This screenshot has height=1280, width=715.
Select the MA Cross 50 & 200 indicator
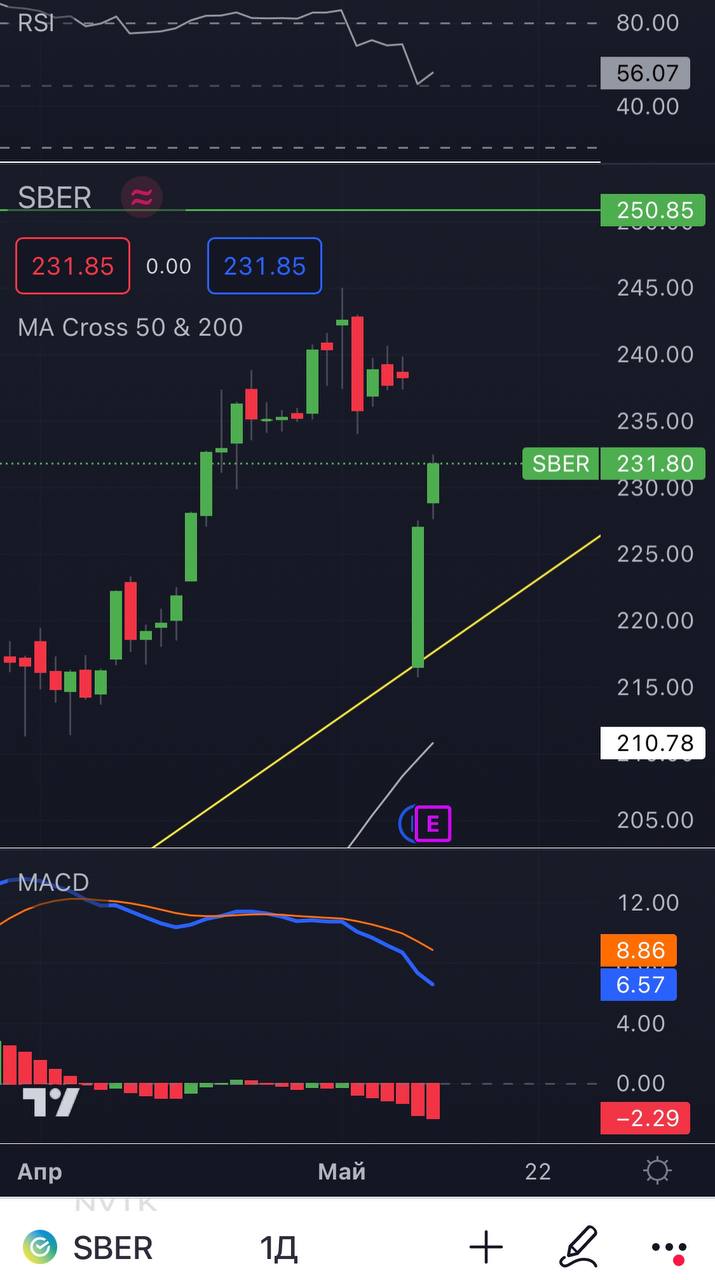pyautogui.click(x=130, y=327)
